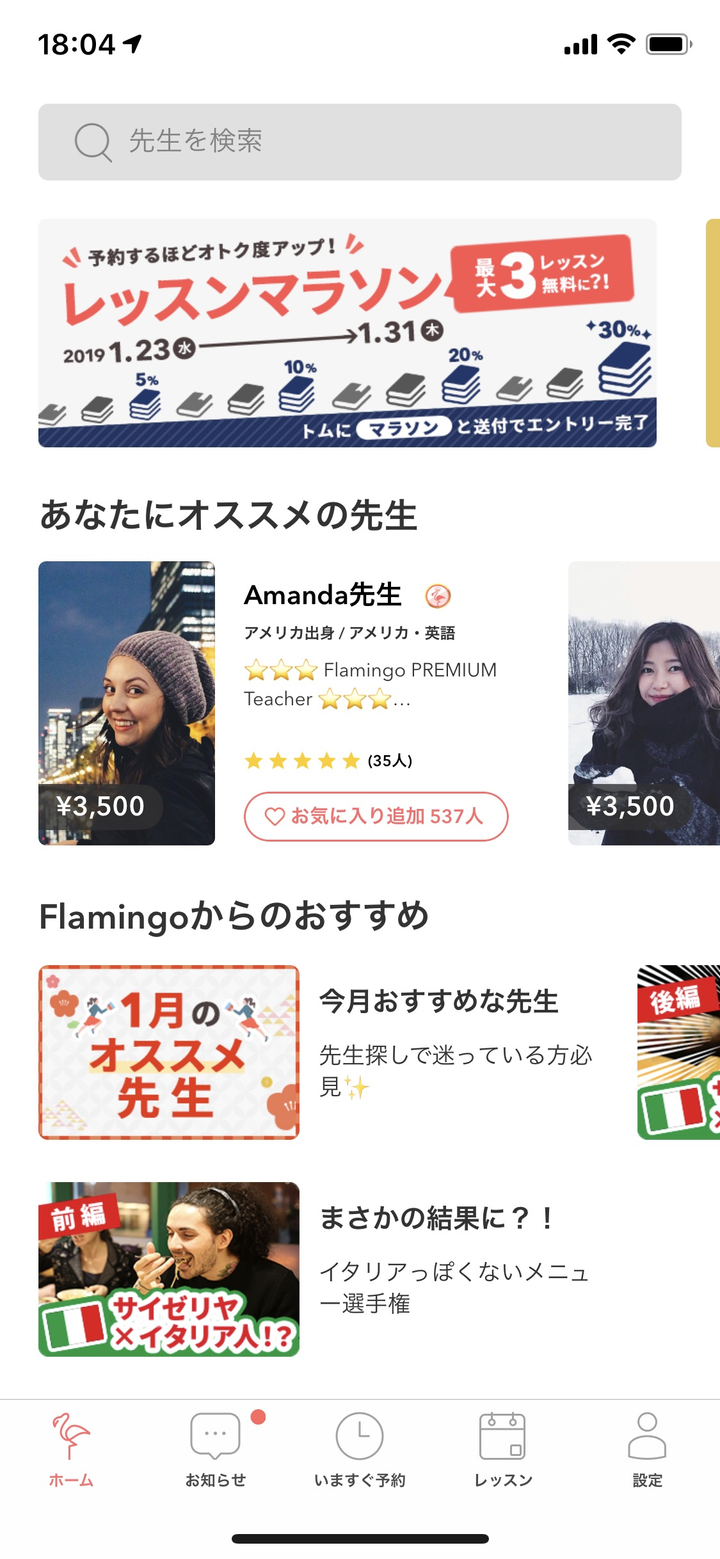
Task: Open the レッスンマラソン campaign banner
Action: [x=347, y=333]
